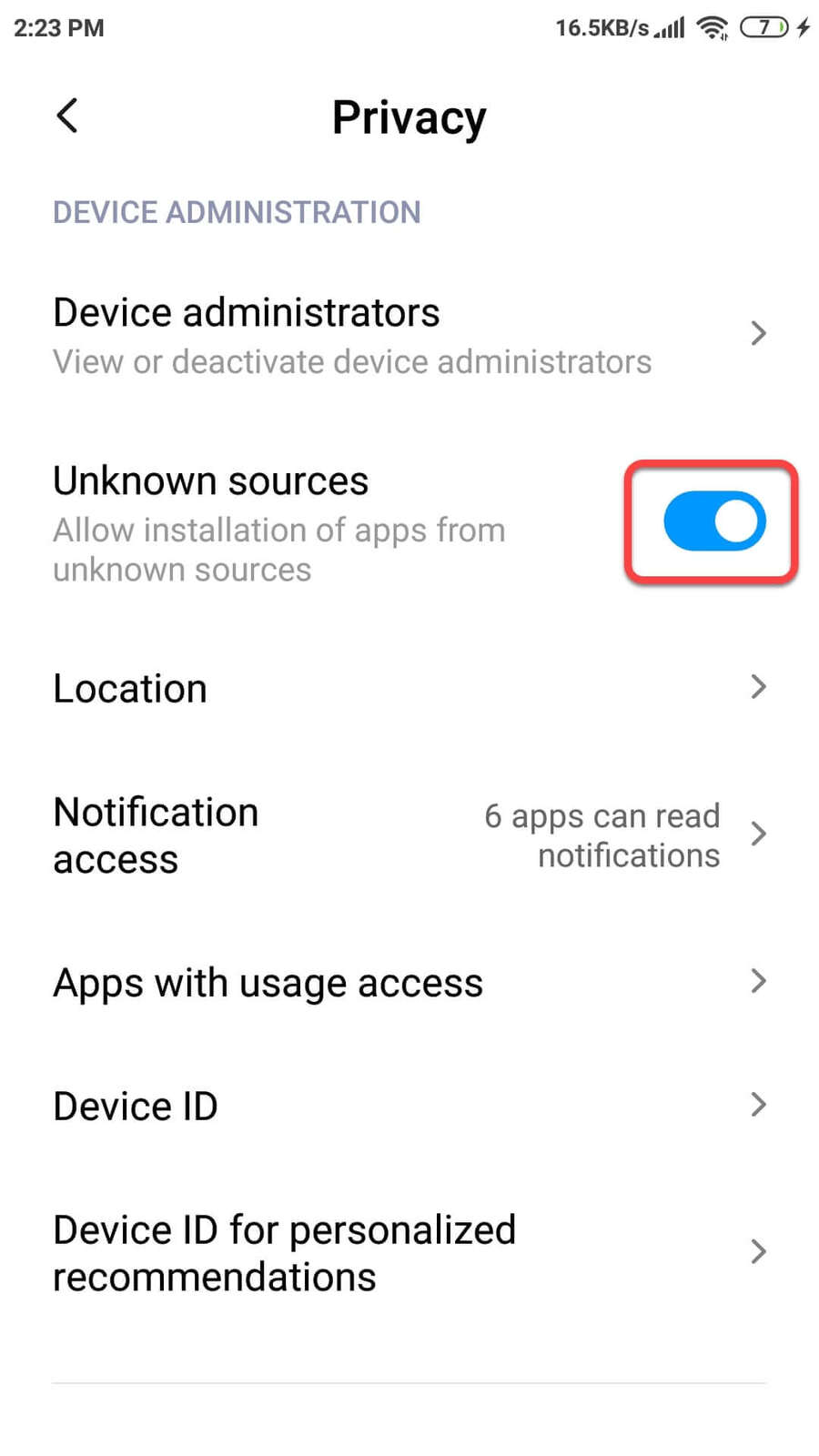Screen dimensions: 819x1456
Task: Go back from the Privacy screen
Action: pyautogui.click(x=67, y=116)
